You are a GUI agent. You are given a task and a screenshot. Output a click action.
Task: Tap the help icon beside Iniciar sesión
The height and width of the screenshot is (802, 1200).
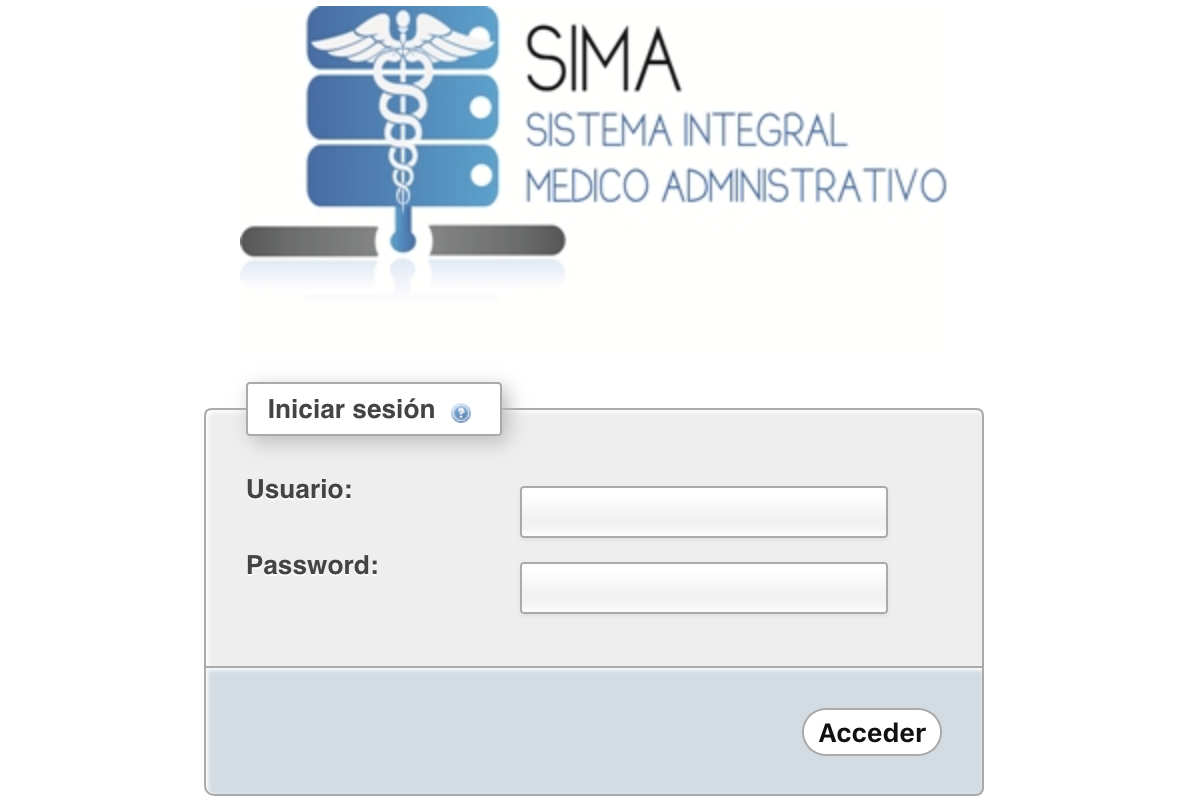461,413
